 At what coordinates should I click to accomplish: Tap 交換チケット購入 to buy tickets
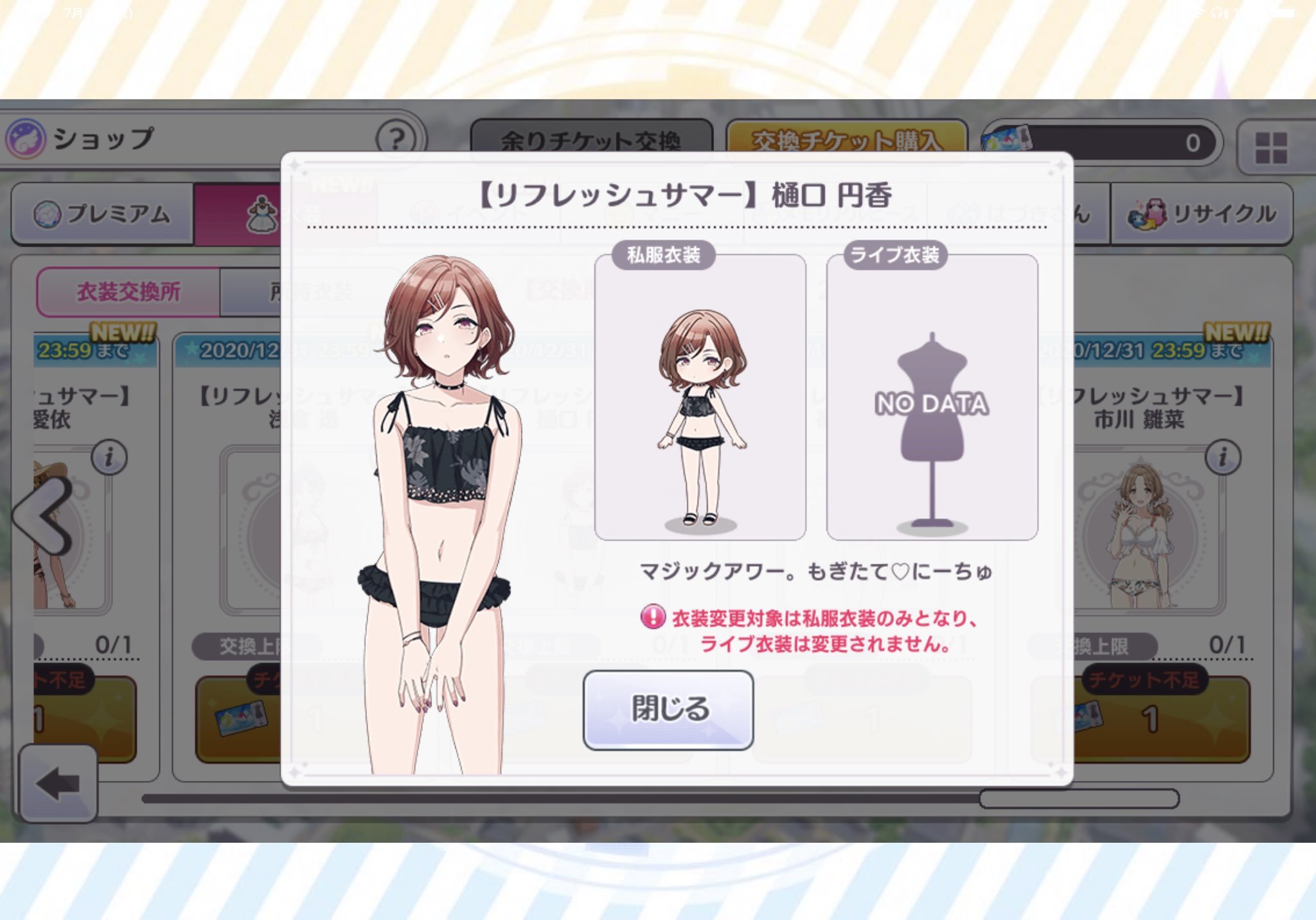847,138
